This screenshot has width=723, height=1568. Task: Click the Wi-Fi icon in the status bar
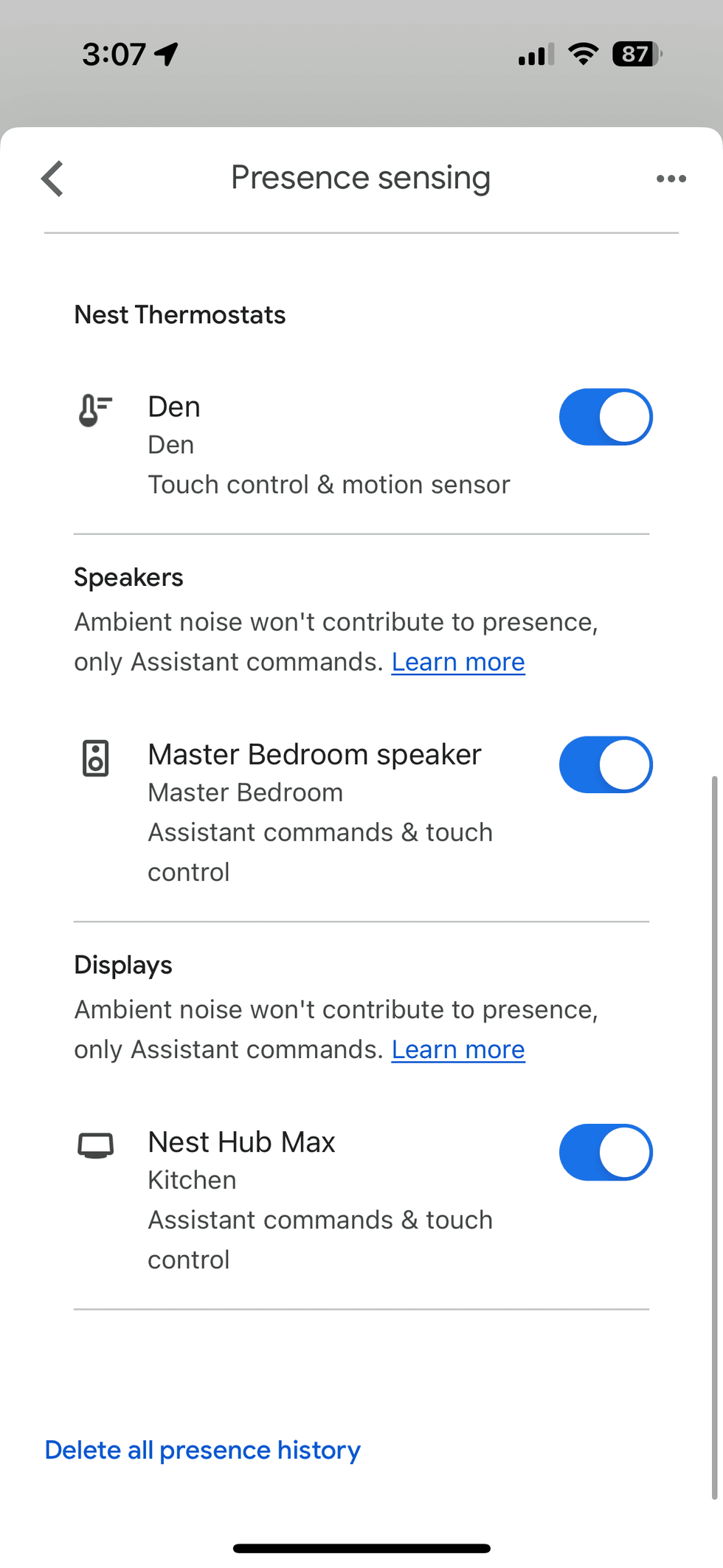582,54
